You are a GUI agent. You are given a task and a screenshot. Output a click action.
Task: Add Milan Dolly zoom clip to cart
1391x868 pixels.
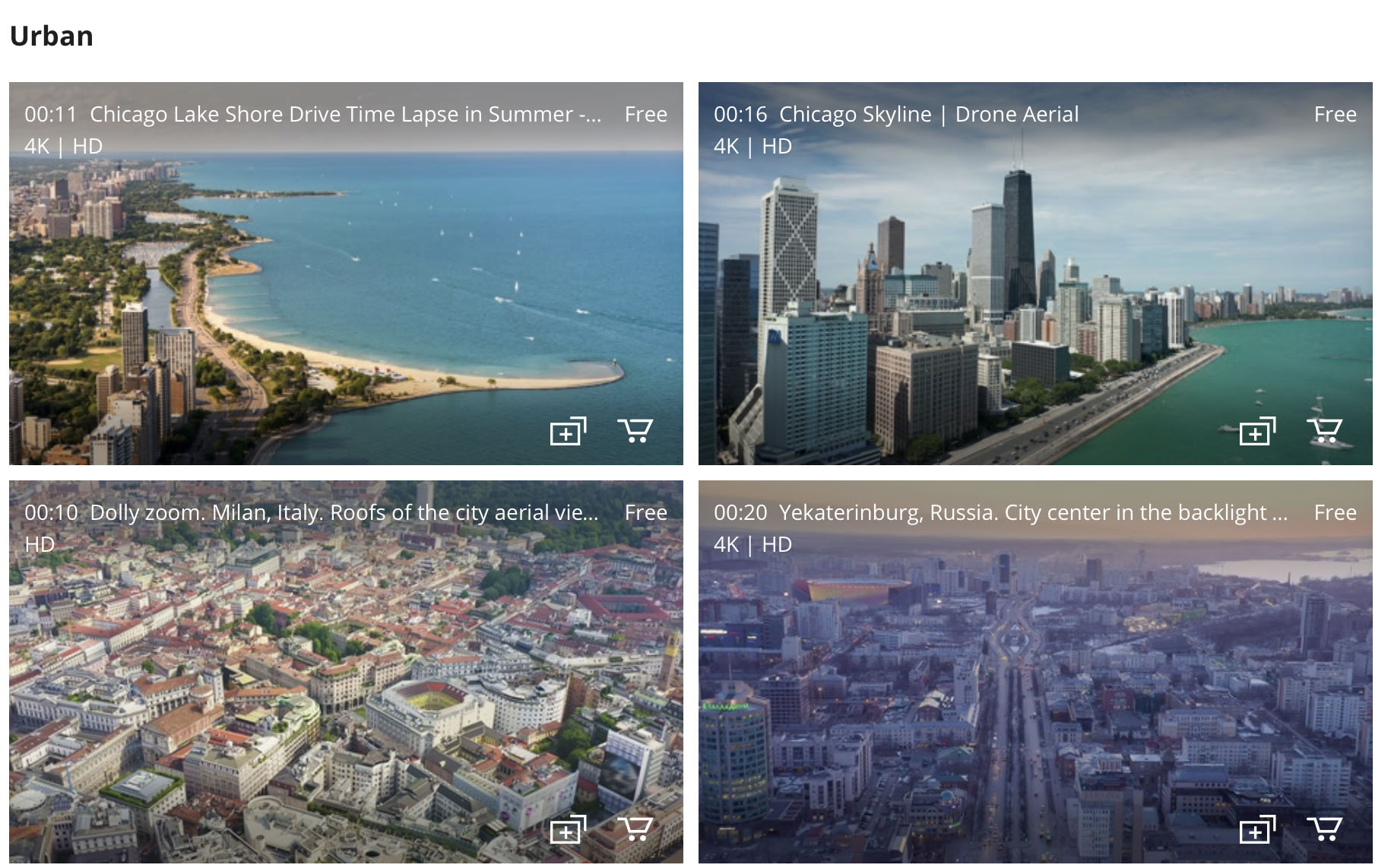635,828
